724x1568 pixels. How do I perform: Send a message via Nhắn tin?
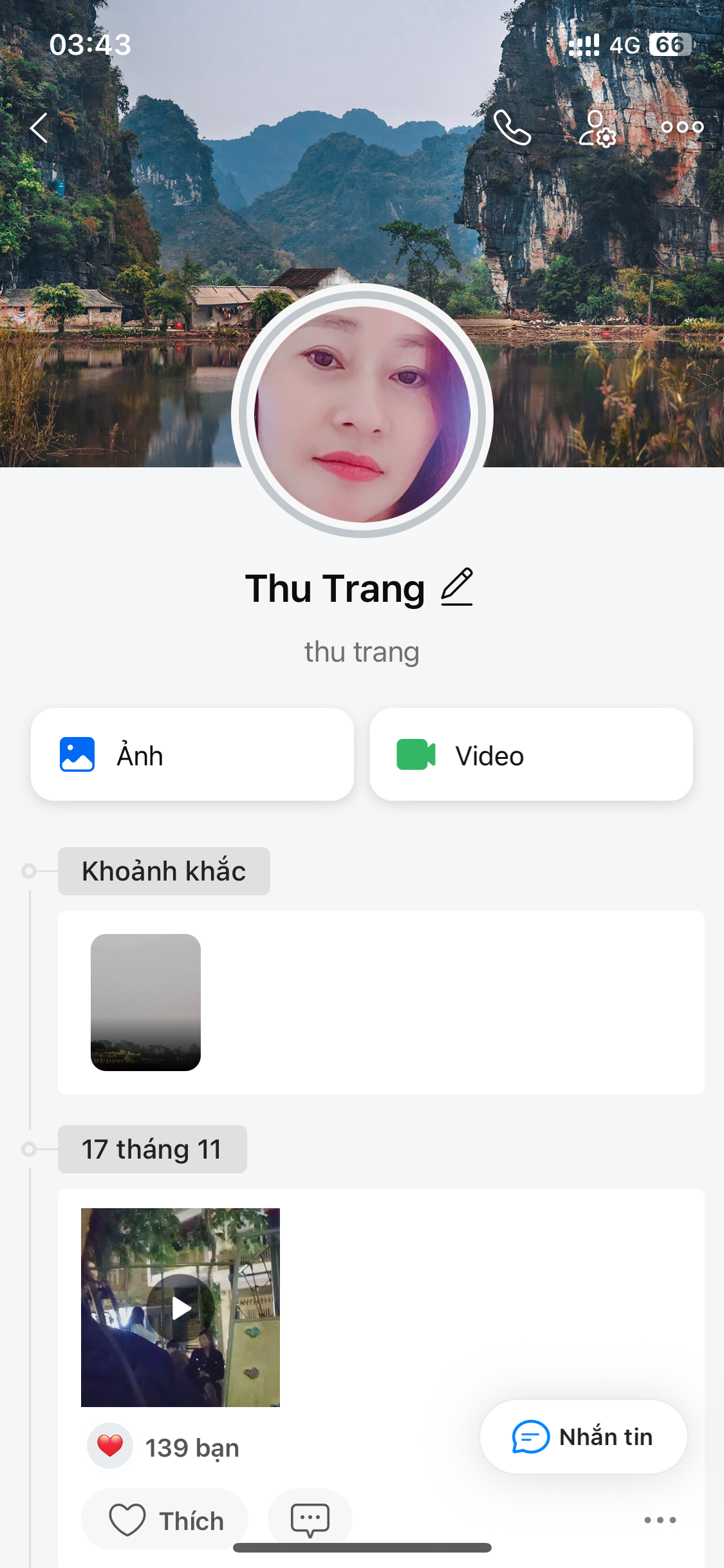pos(583,1437)
